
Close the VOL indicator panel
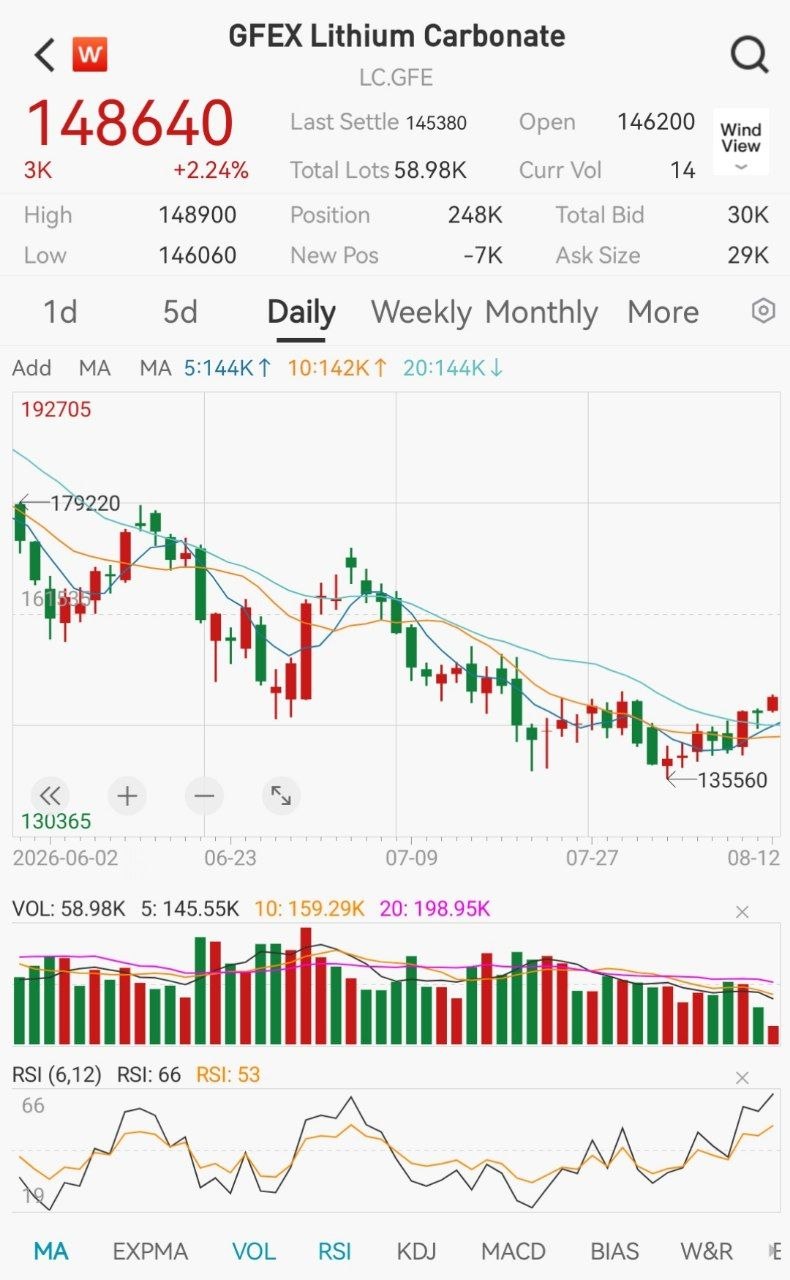(x=742, y=911)
